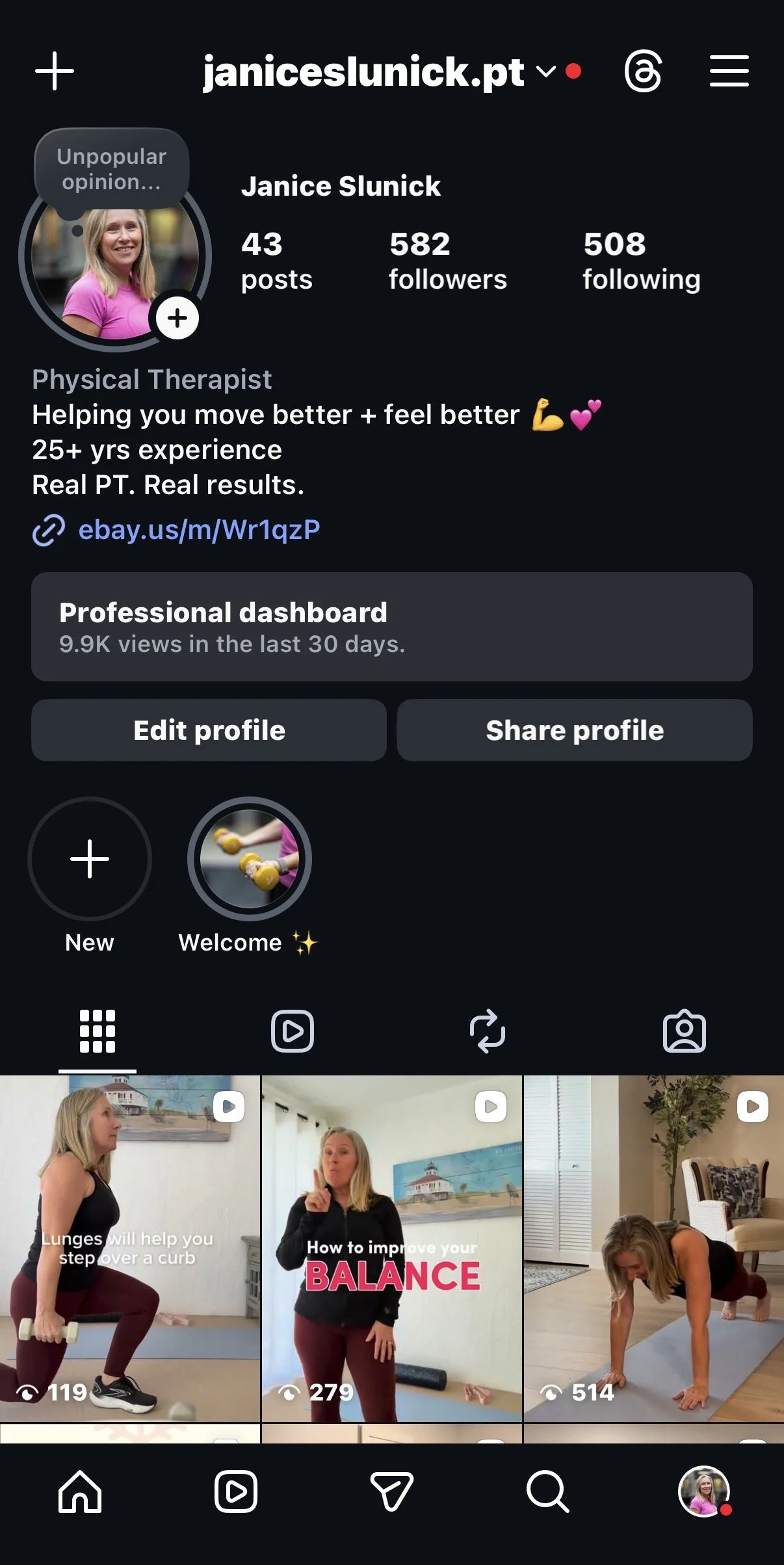784x1565 pixels.
Task: Switch to the reposts tab
Action: 488,1031
